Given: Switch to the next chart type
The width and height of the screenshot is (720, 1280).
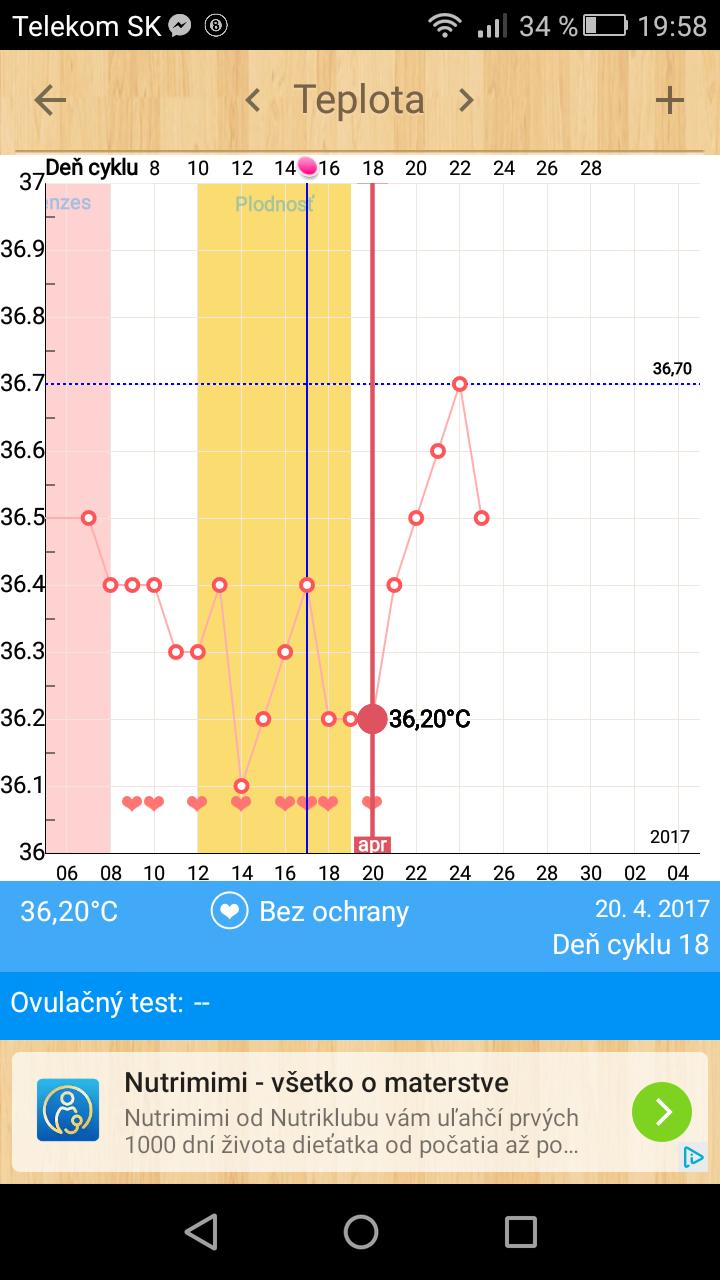Looking at the screenshot, I should click(x=466, y=100).
